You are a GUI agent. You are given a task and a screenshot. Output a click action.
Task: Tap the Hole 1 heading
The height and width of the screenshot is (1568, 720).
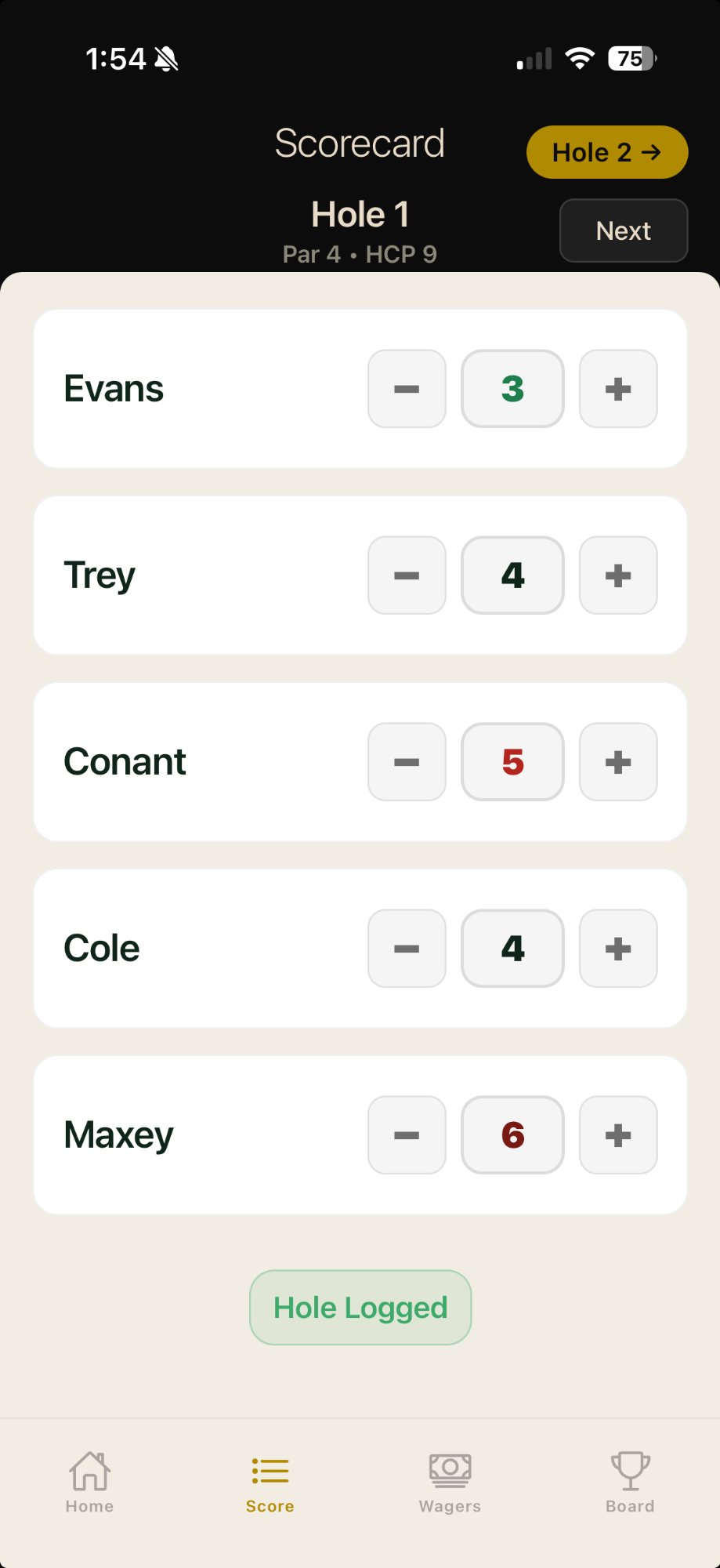click(360, 213)
